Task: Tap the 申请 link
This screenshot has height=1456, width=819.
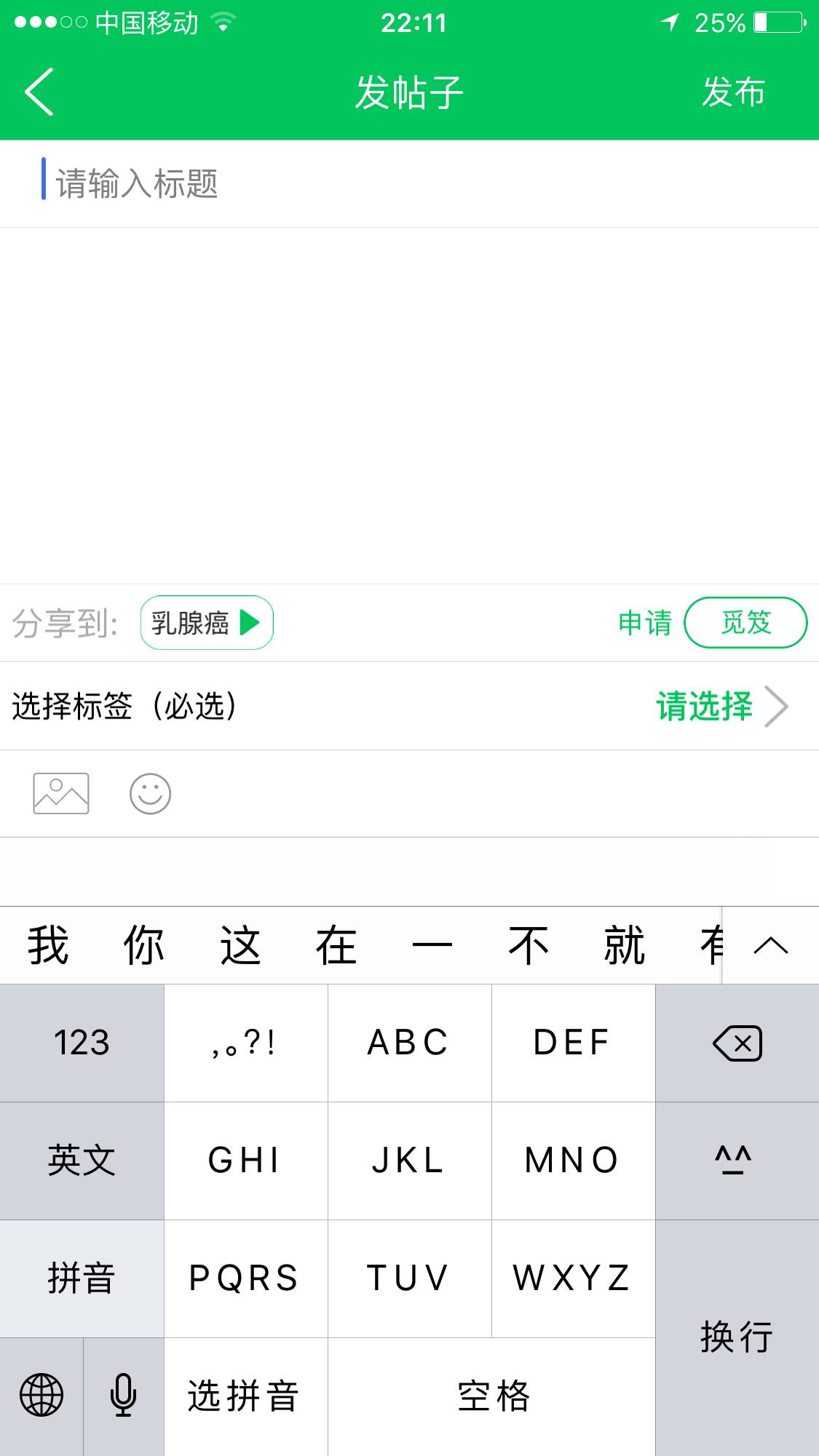Action: tap(644, 623)
